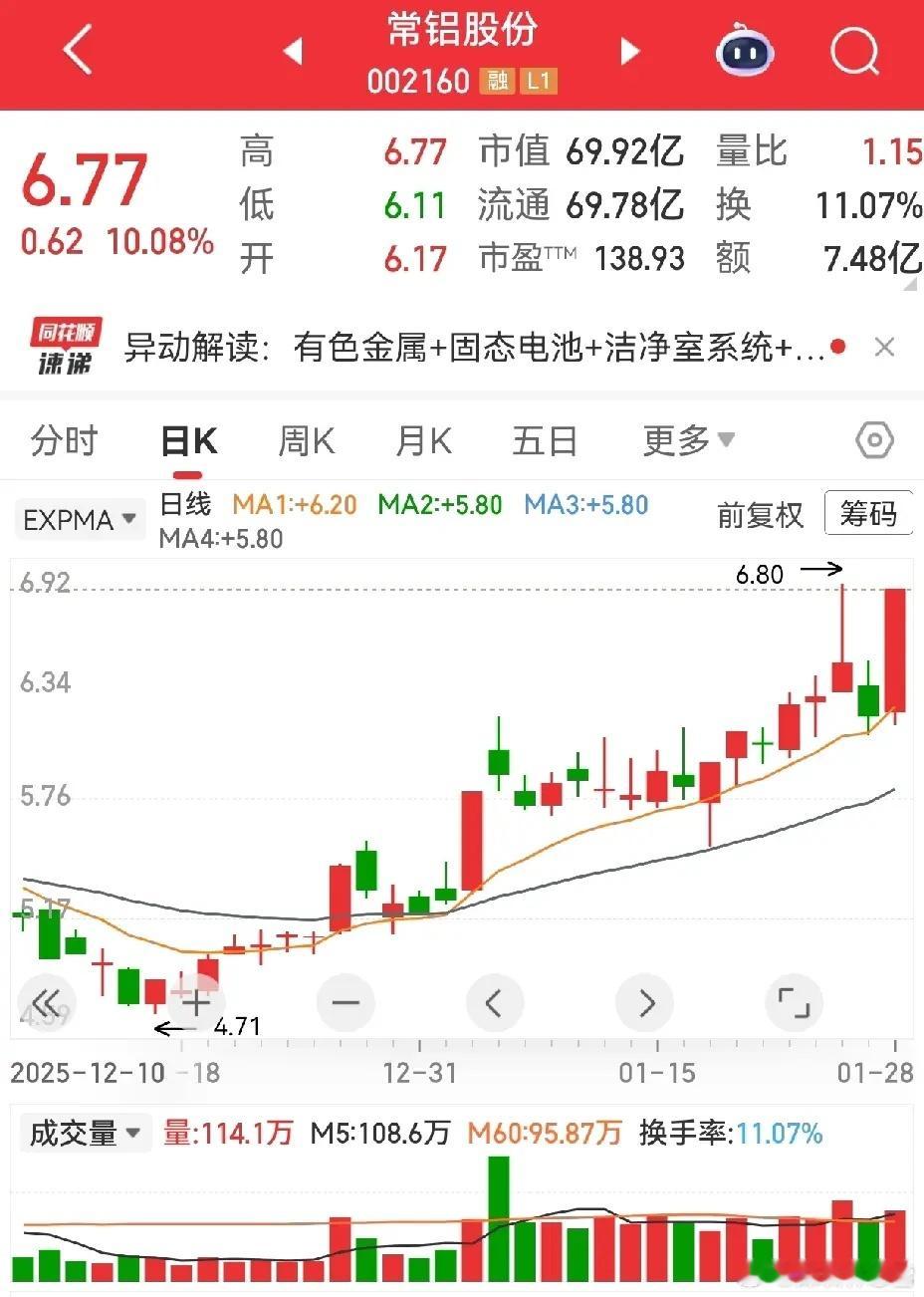
Task: Switch to the 分时 tab
Action: pos(65,440)
